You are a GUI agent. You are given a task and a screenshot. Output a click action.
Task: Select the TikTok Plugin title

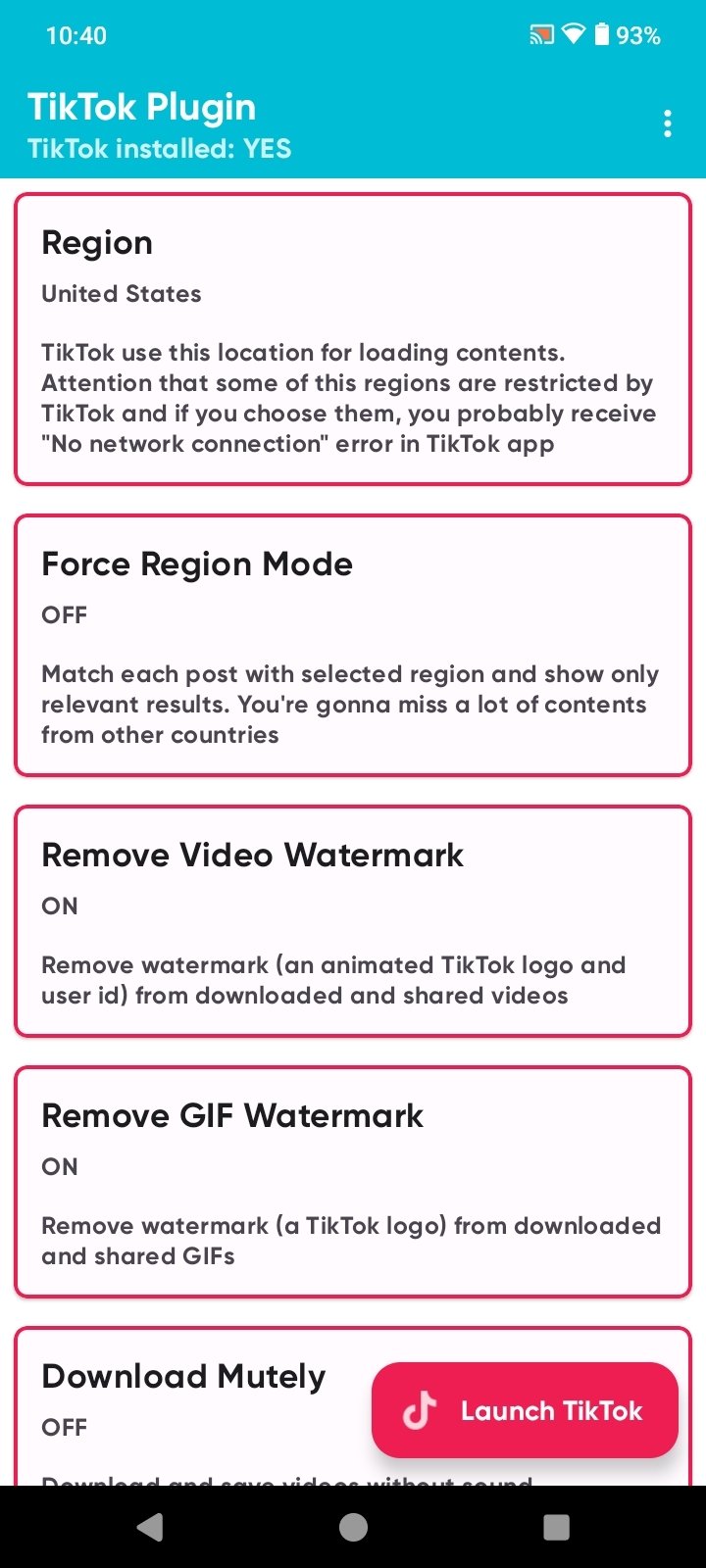point(142,106)
